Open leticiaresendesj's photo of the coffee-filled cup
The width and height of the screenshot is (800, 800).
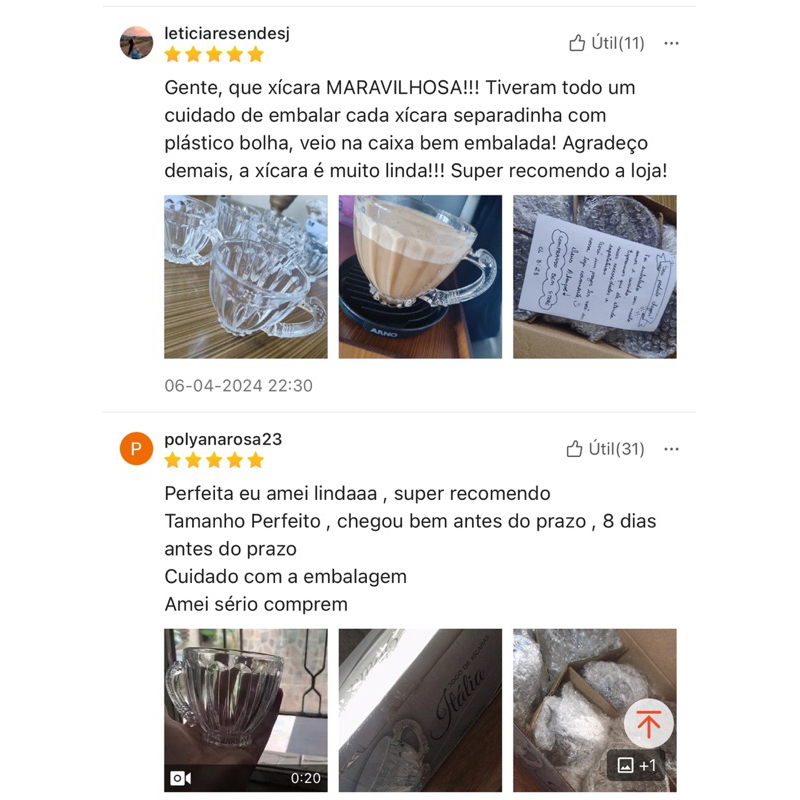coord(420,277)
